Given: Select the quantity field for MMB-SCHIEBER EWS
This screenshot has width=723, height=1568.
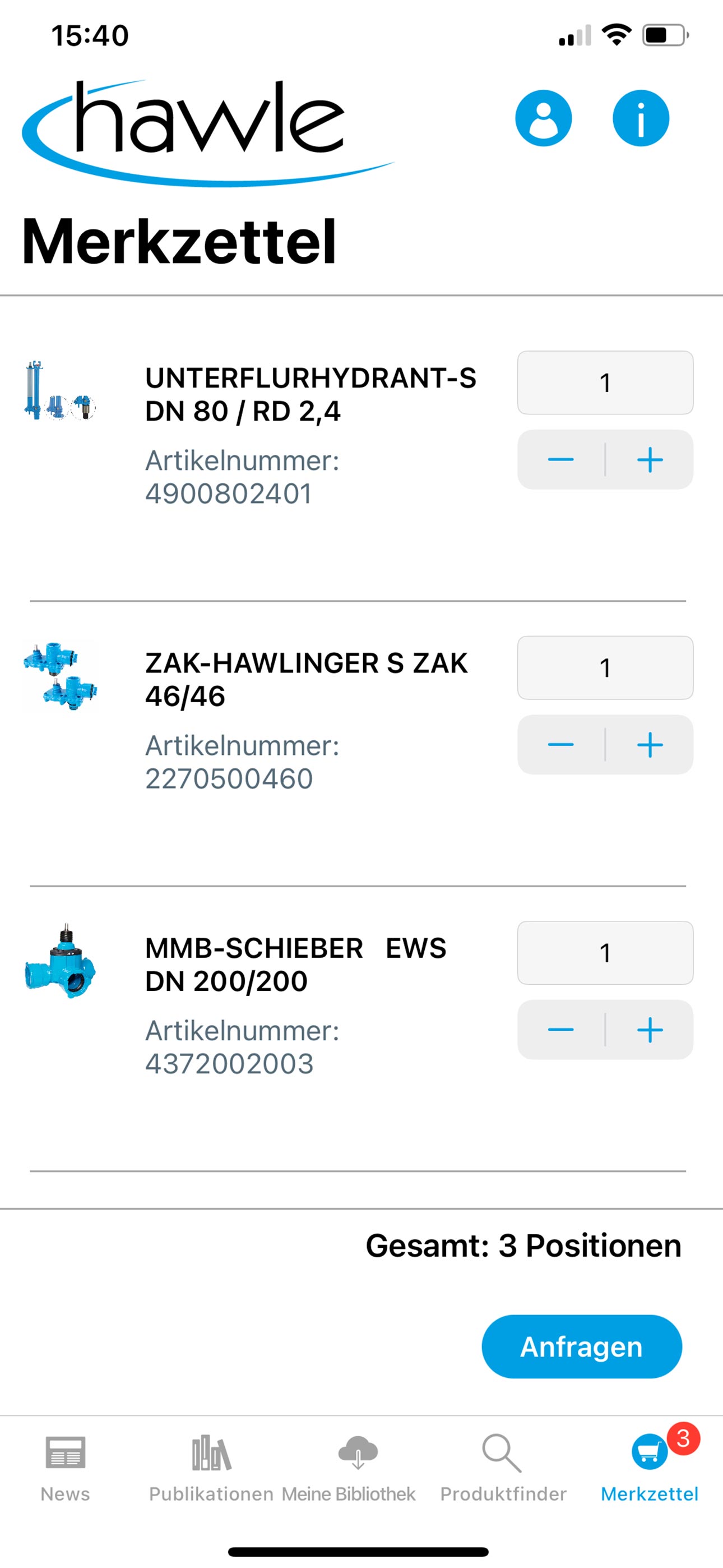Looking at the screenshot, I should click(x=605, y=953).
